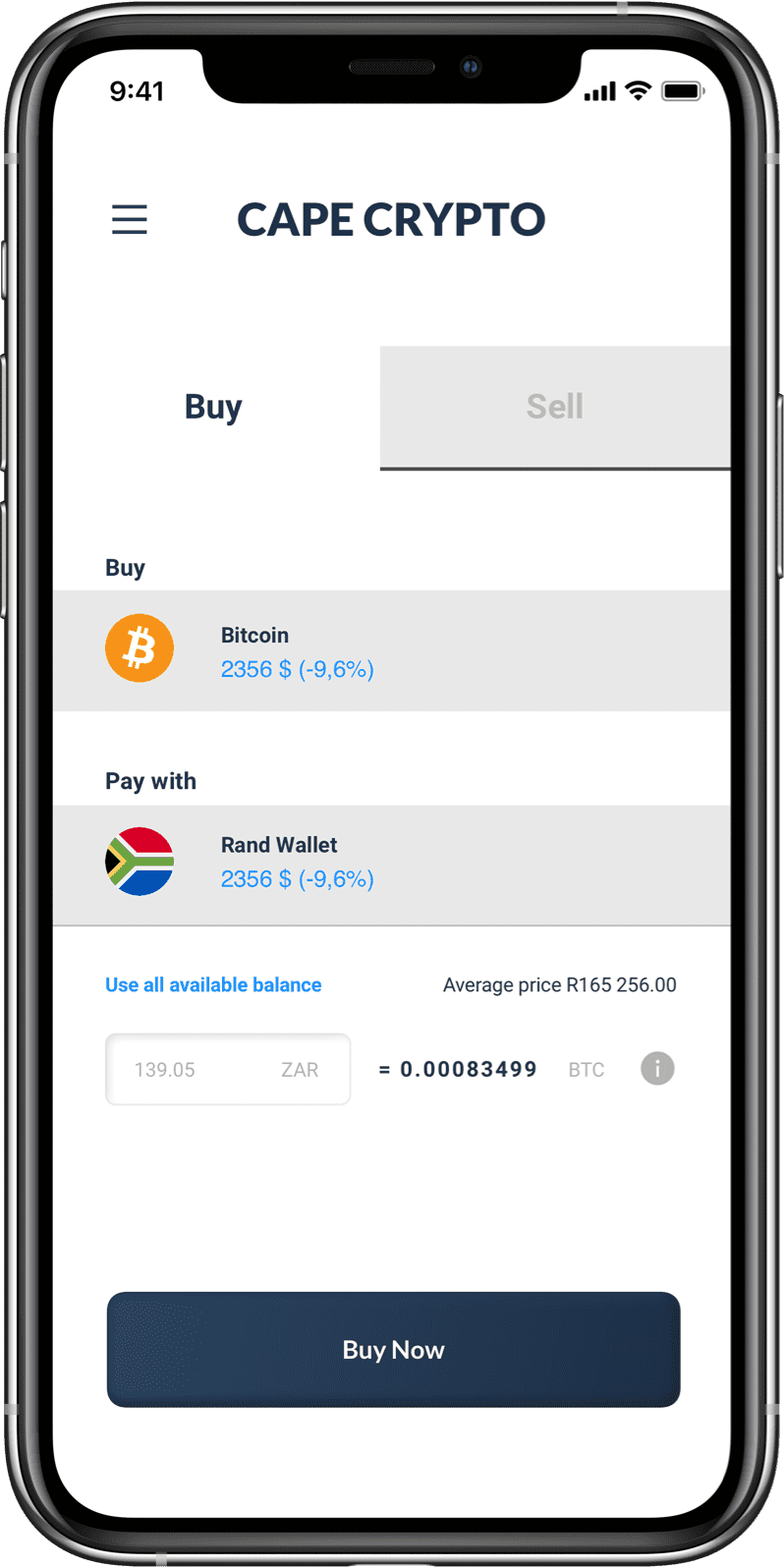Screen dimensions: 784x1568
Task: Switch to the Sell tab
Action: pos(555,407)
